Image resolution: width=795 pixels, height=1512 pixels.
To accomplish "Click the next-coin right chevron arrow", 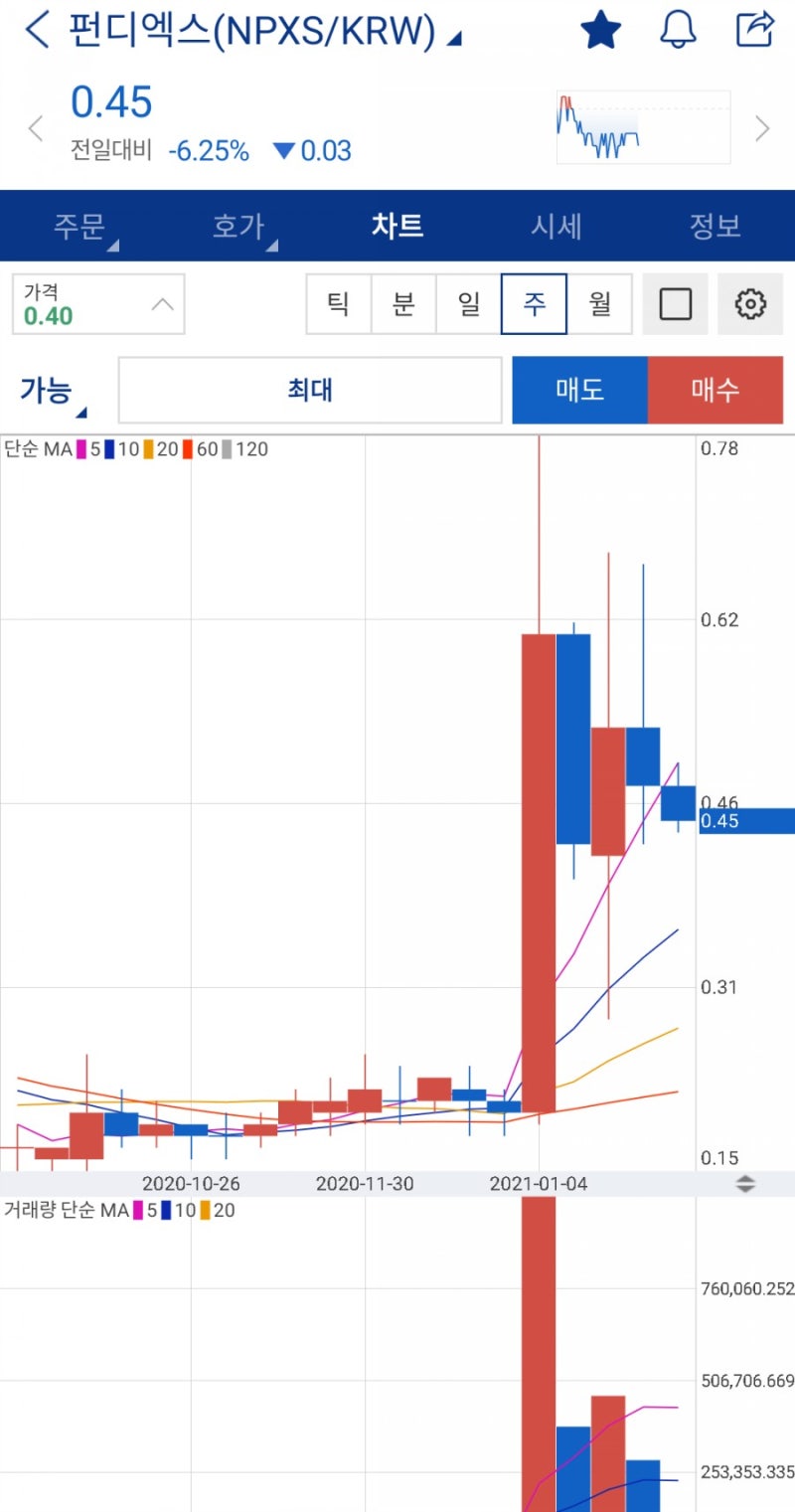I will 762,127.
